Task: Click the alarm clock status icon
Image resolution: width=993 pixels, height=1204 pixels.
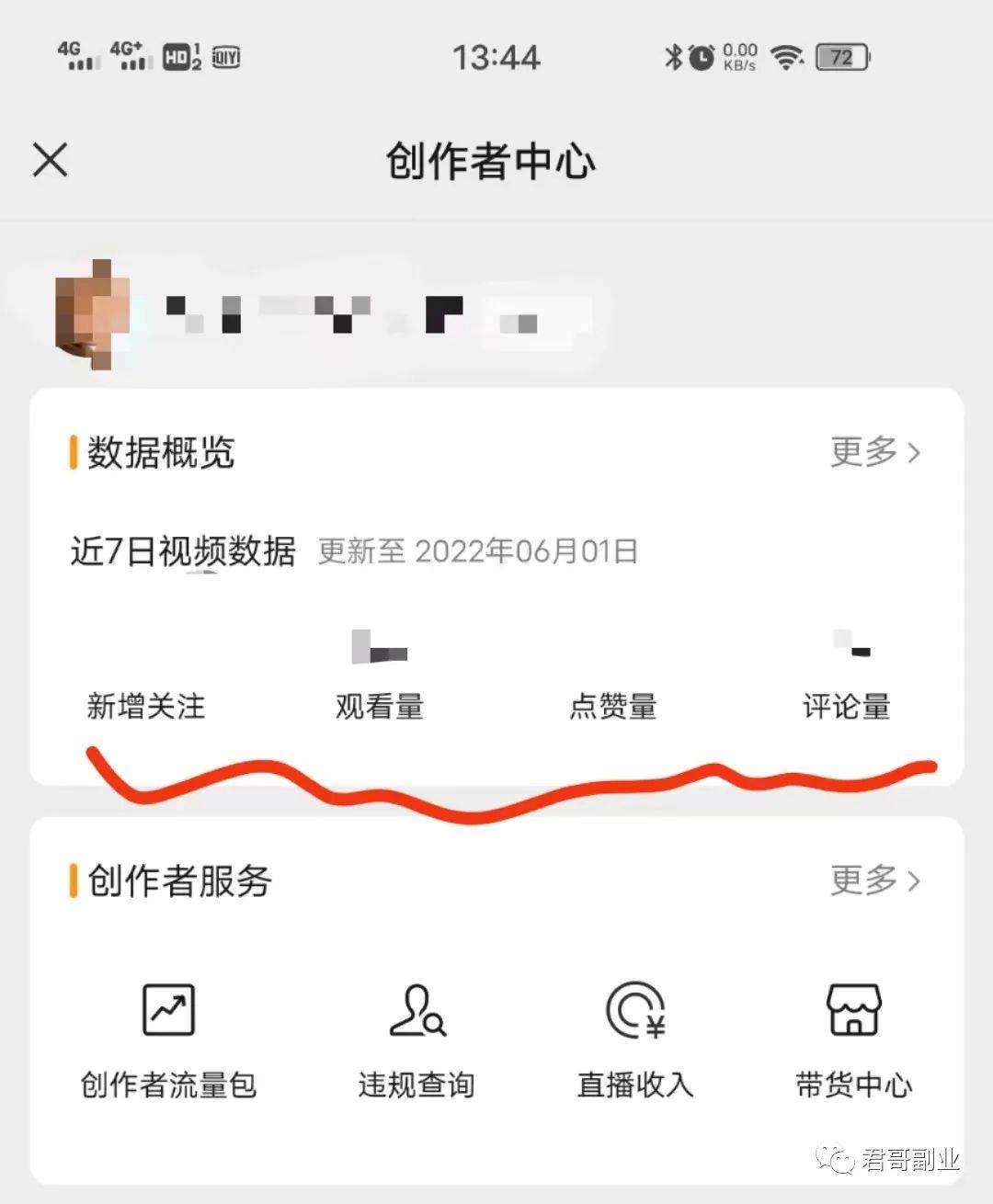Action: coord(701,57)
